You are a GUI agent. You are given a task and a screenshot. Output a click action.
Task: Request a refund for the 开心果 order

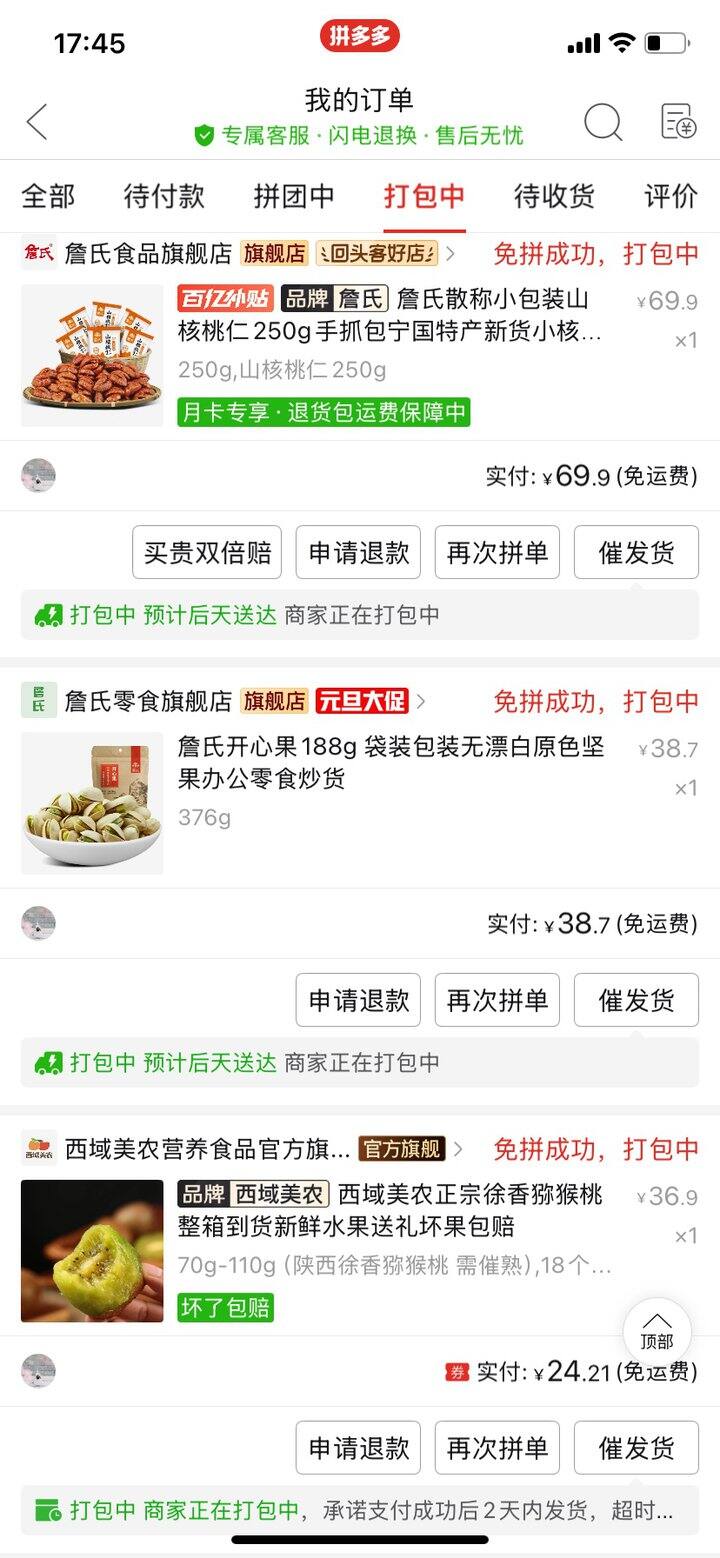tap(358, 1000)
